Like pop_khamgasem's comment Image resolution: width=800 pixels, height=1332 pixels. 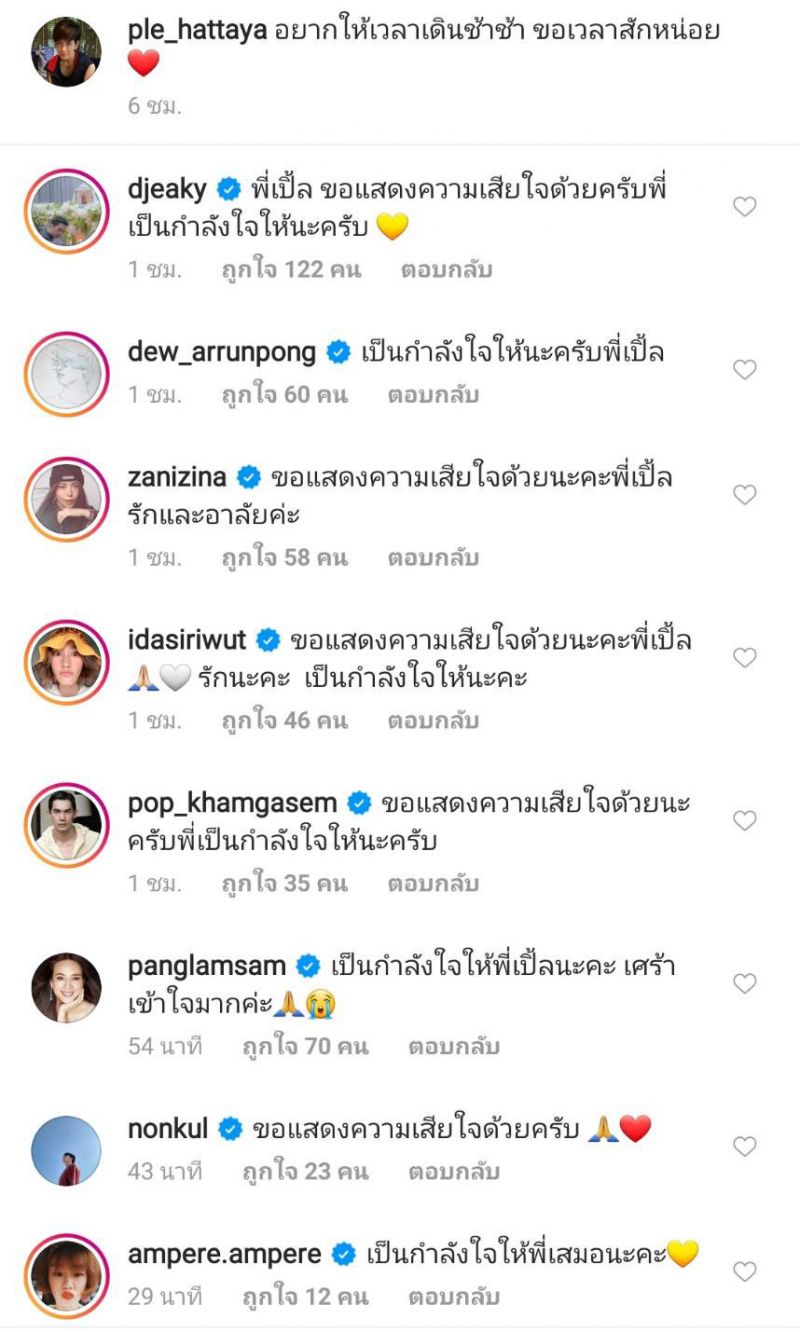coord(745,821)
